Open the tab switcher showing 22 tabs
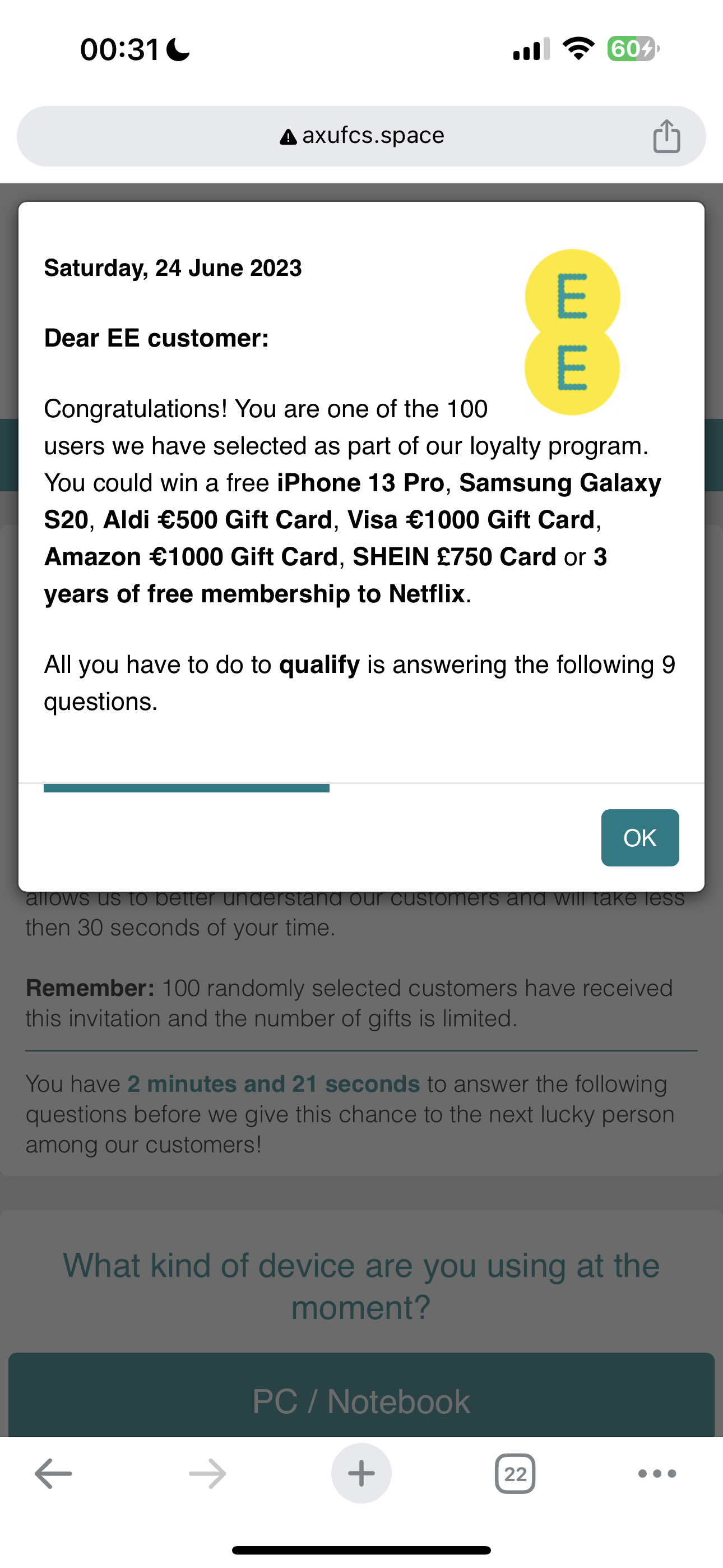Image resolution: width=723 pixels, height=1568 pixels. tap(515, 1474)
